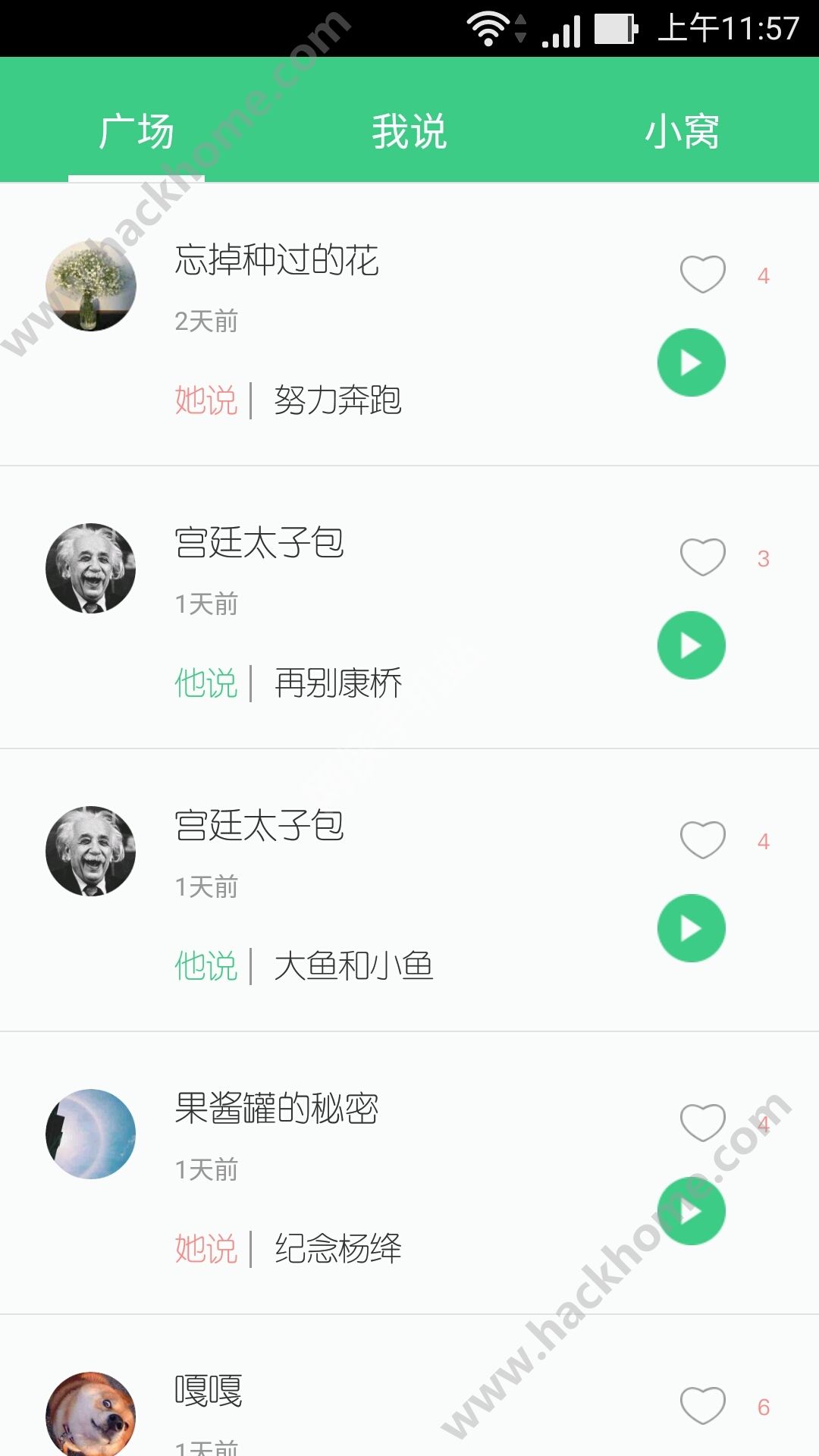Play the 大鱼和小鱼 recording

691,928
